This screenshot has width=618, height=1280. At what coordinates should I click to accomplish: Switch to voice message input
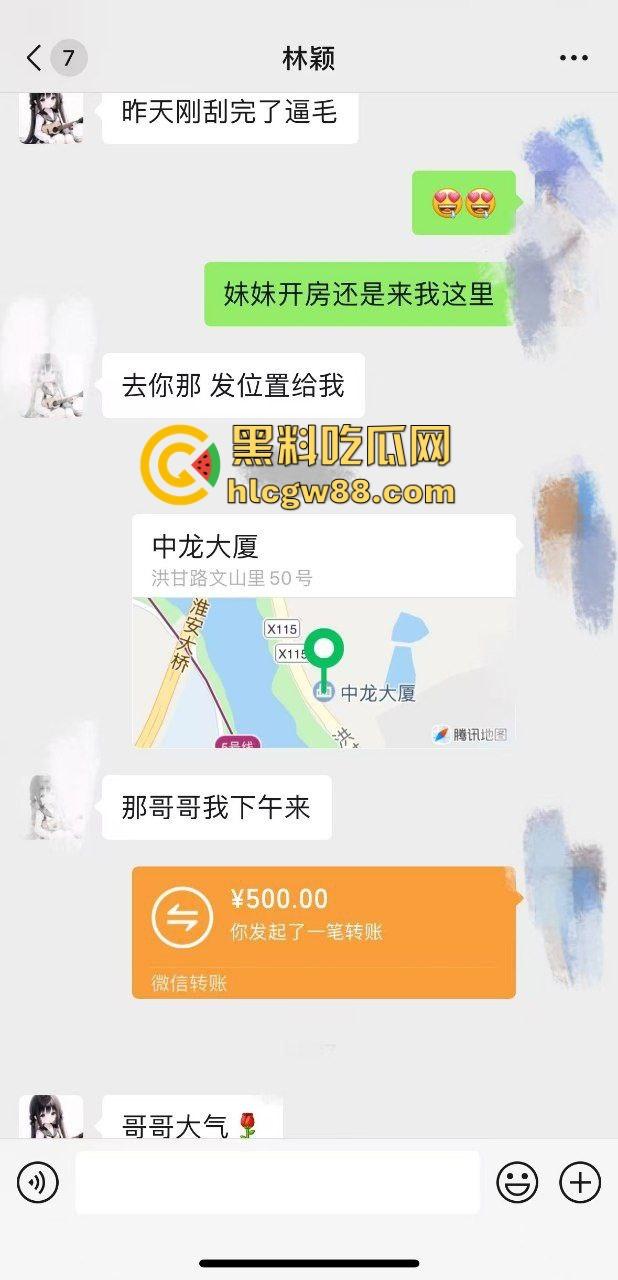[x=38, y=1183]
